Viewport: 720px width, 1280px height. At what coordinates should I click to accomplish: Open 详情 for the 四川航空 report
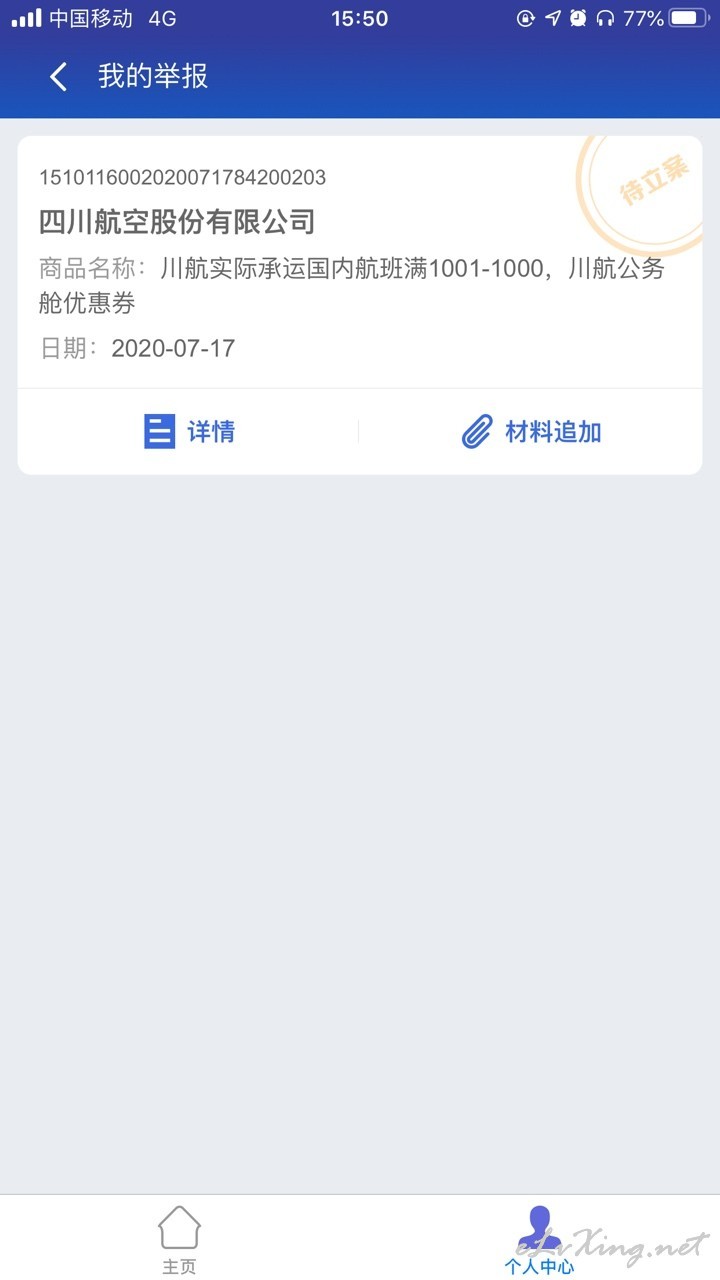click(x=189, y=432)
